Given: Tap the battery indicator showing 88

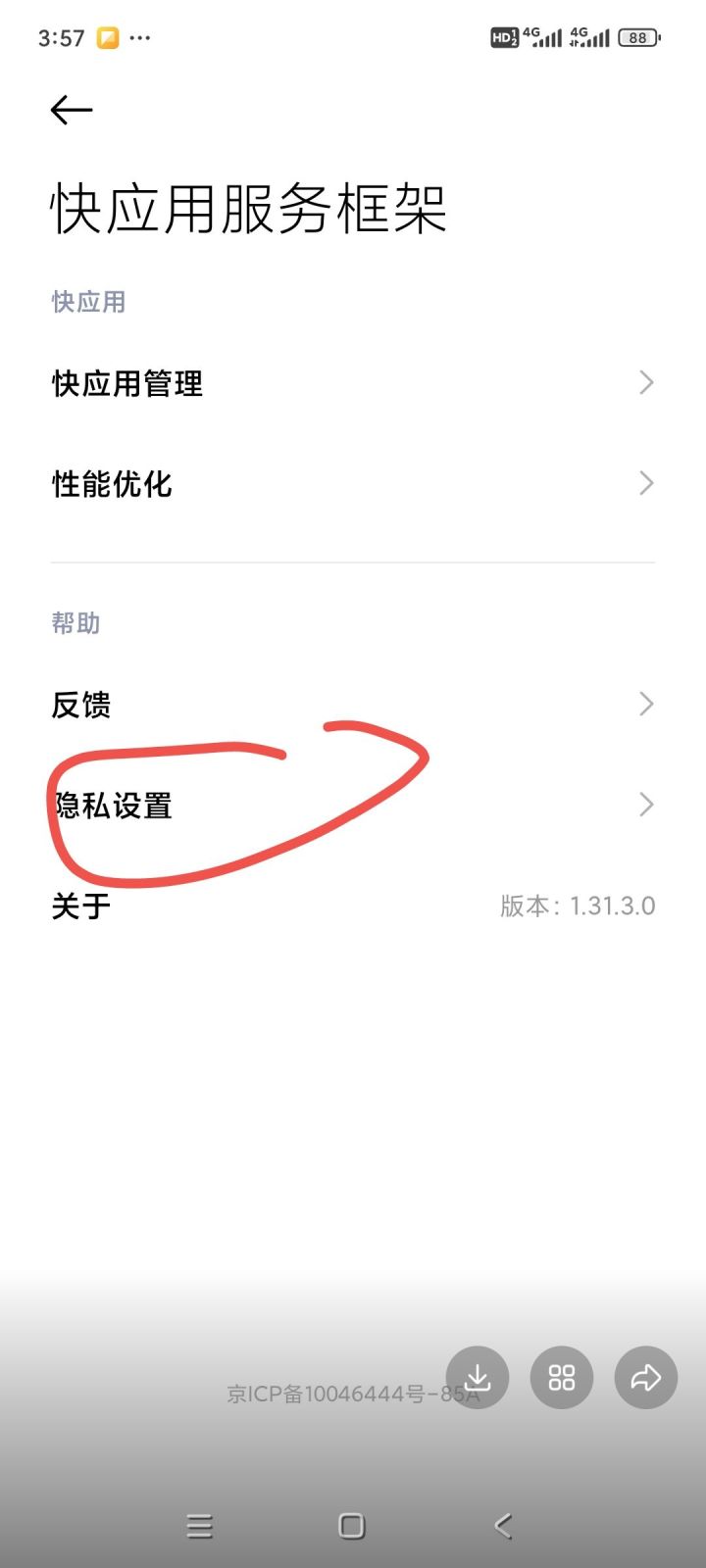Looking at the screenshot, I should point(636,37).
